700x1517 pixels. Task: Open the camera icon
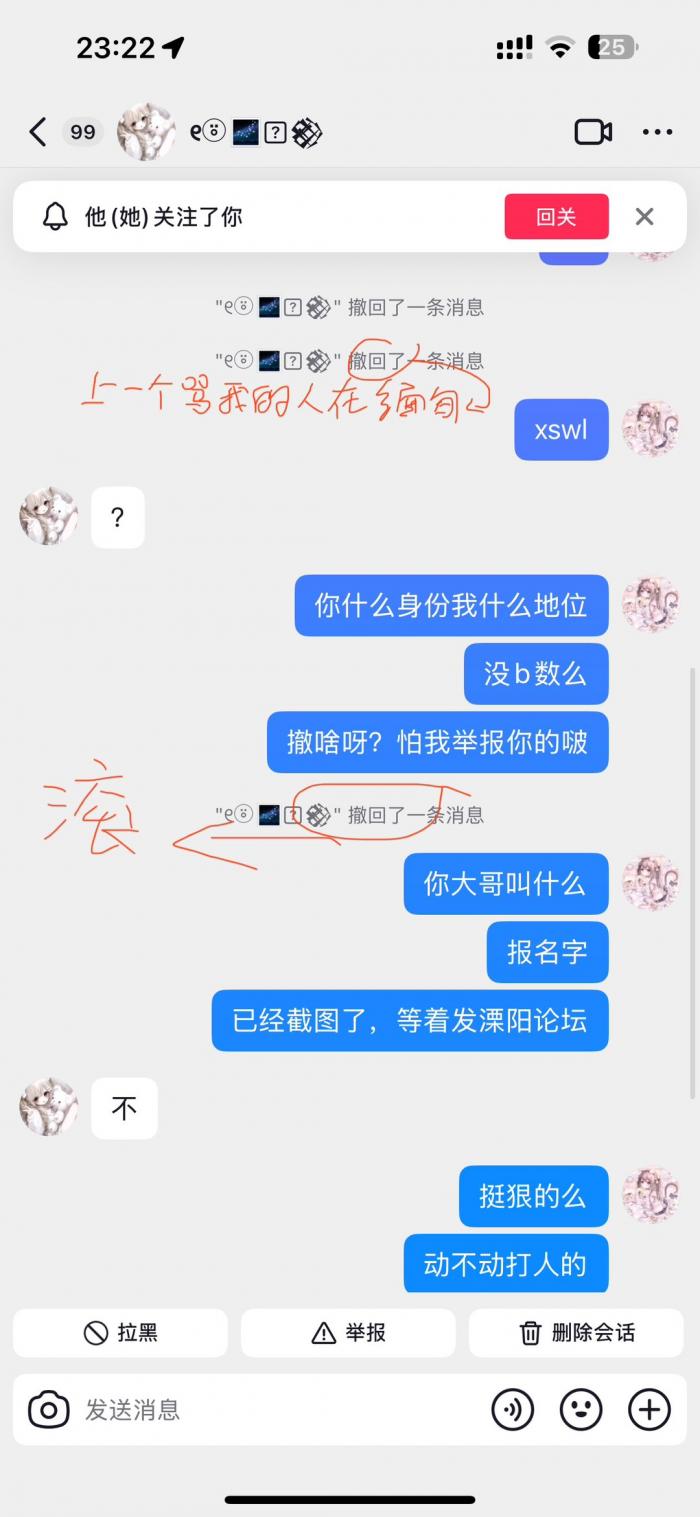[48, 1410]
